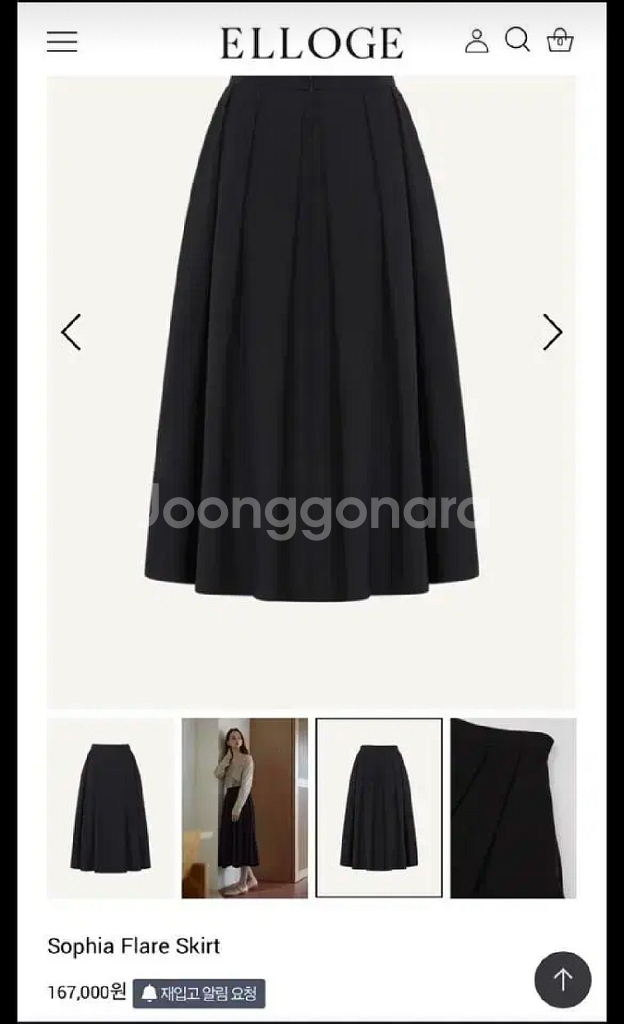Open the account profile icon
The height and width of the screenshot is (1024, 624).
pos(477,41)
